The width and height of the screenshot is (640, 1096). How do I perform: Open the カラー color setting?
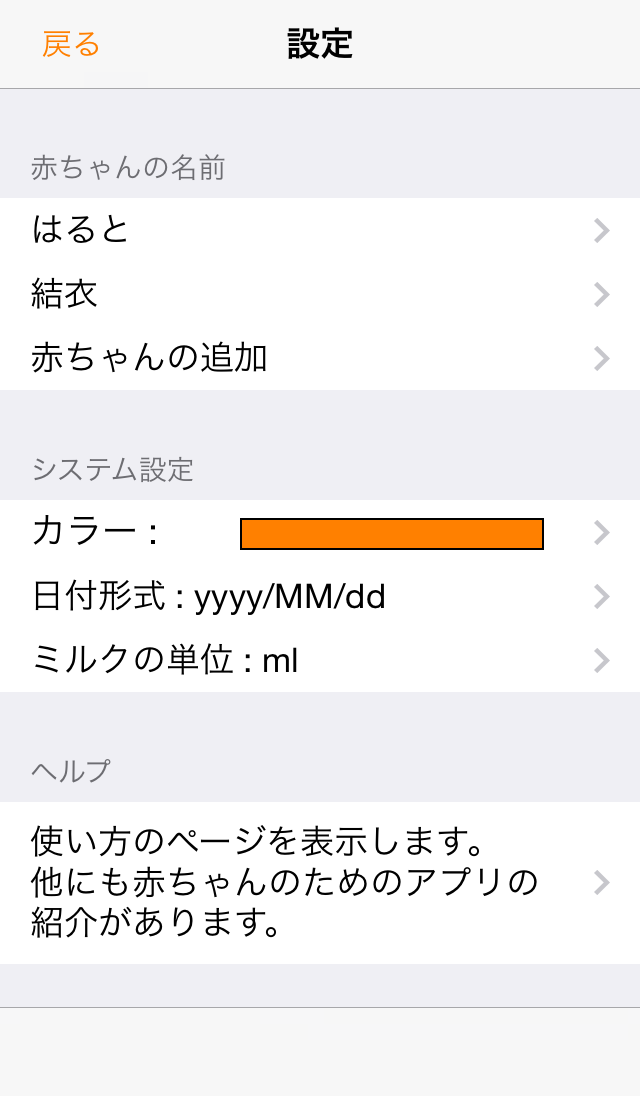click(320, 533)
